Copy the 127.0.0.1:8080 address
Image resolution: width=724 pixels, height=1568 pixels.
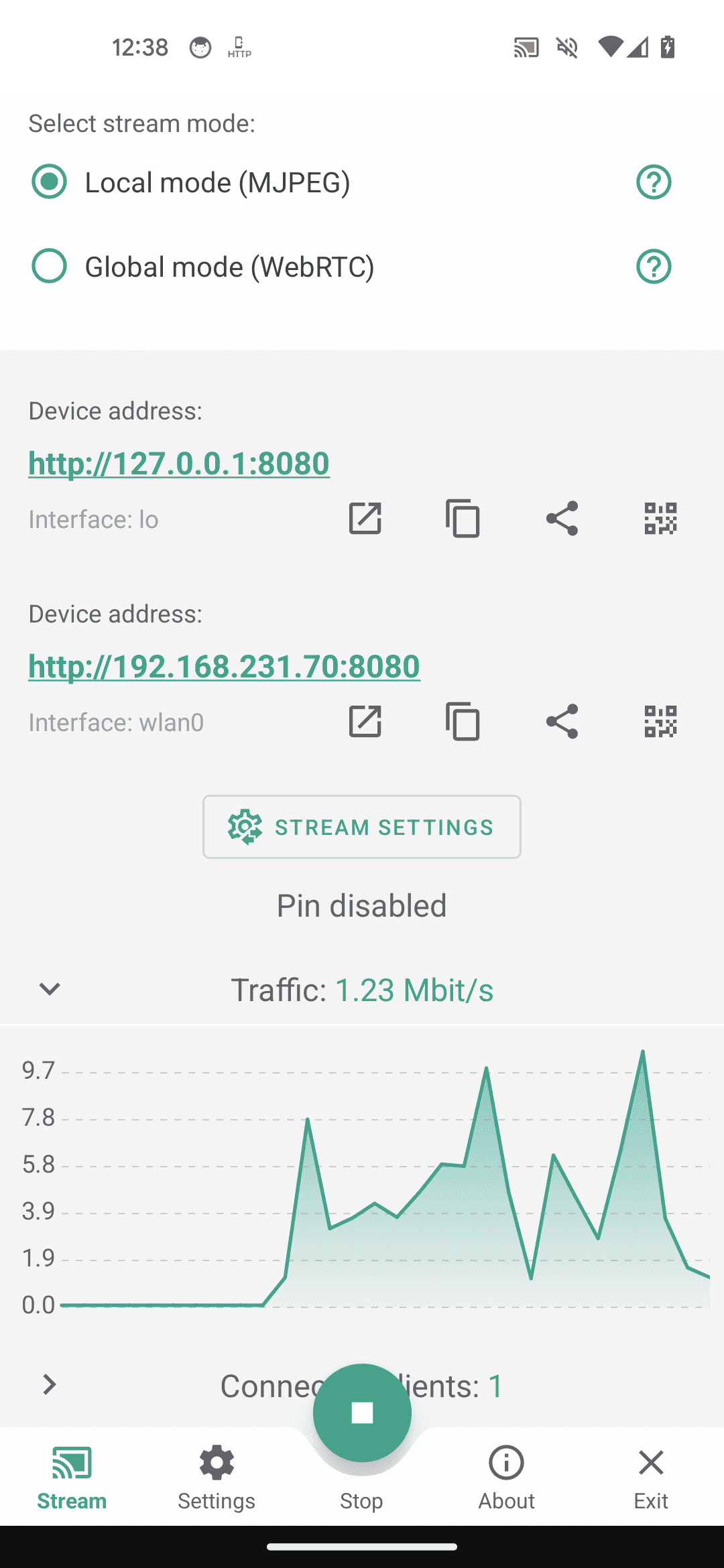click(x=463, y=519)
